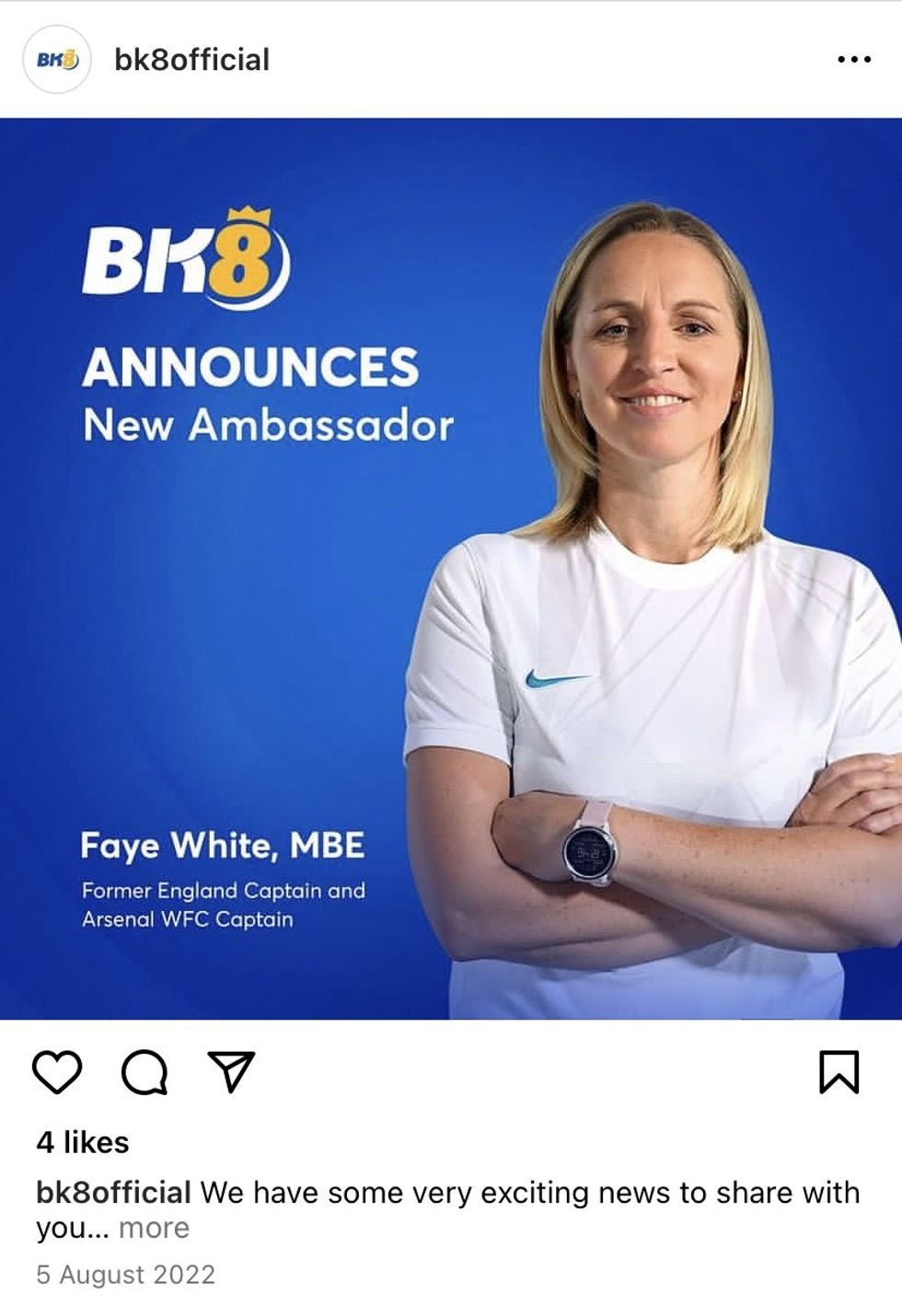
Task: Open the 5 August 2022 timestamp
Action: 126,1275
